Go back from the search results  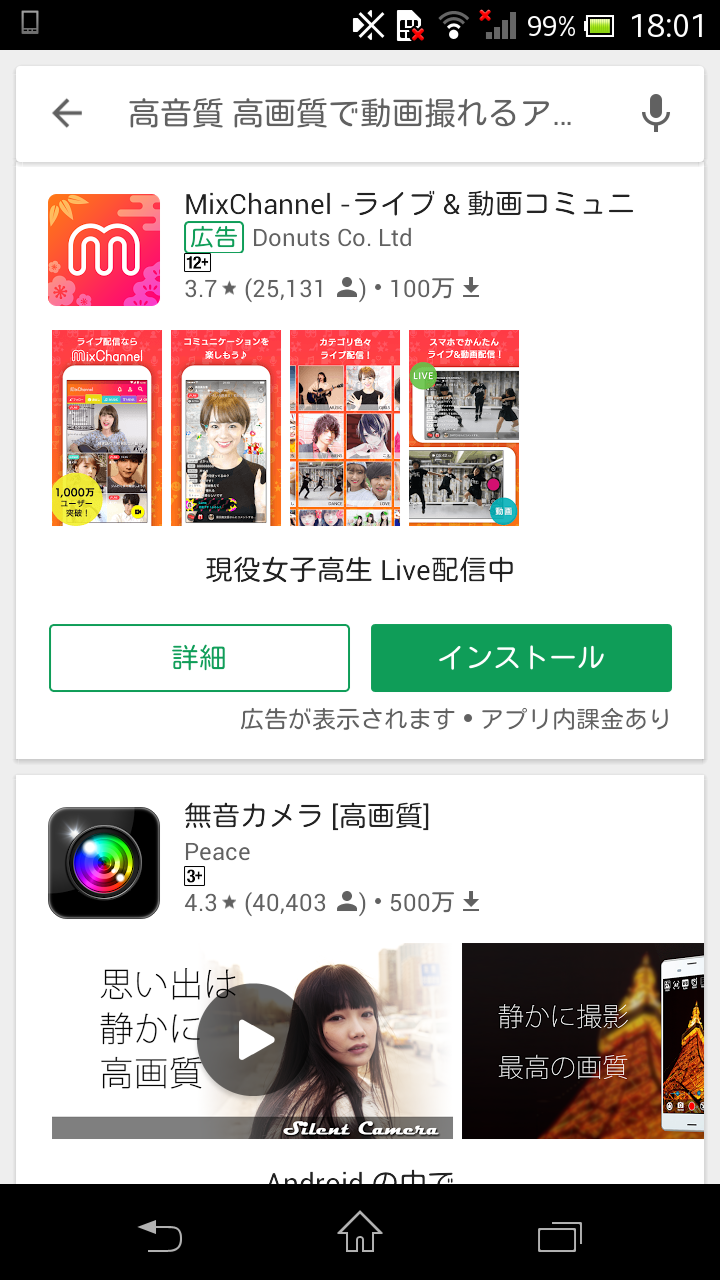[67, 114]
